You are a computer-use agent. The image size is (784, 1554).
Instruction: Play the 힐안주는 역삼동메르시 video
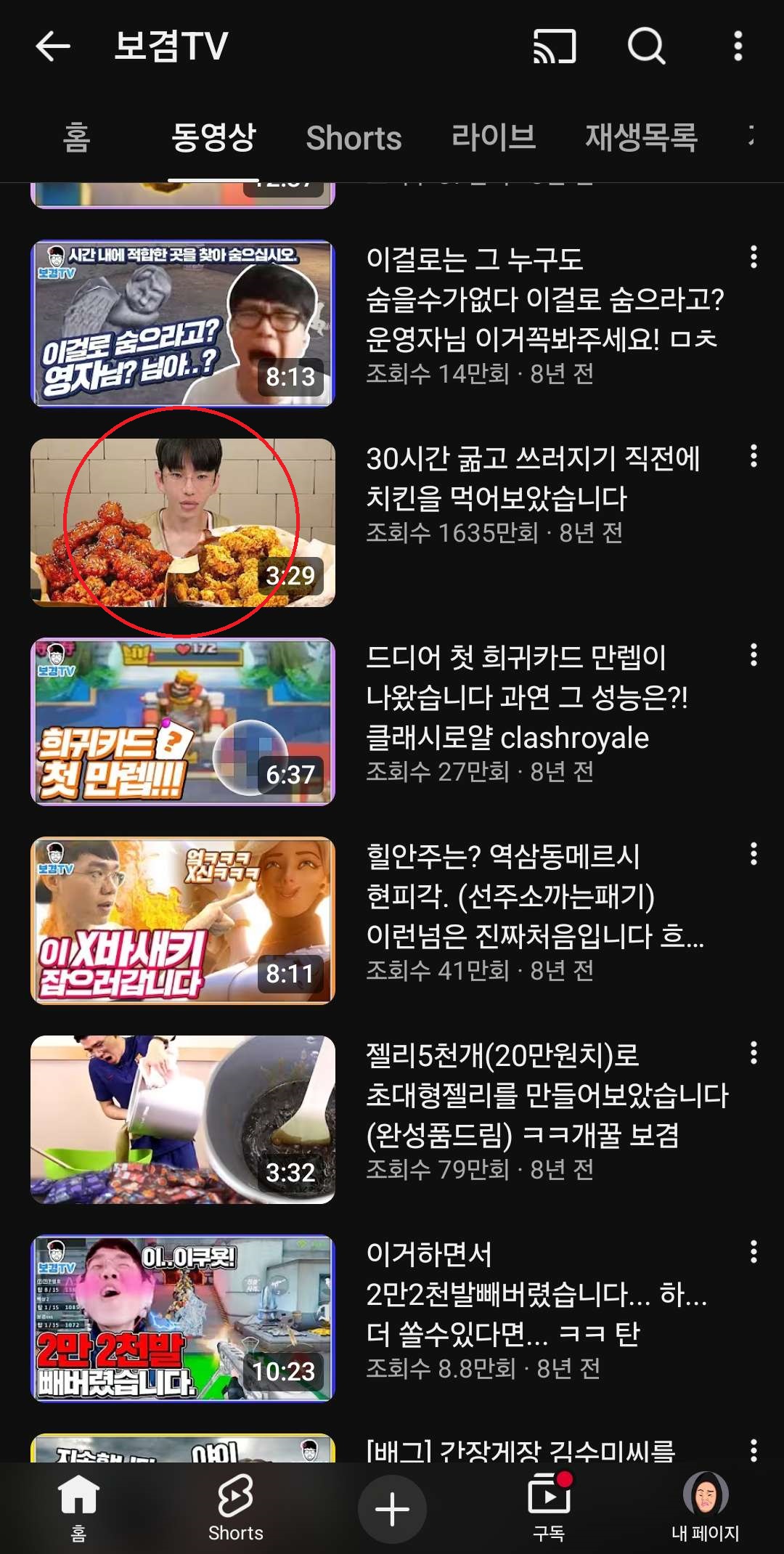click(183, 921)
